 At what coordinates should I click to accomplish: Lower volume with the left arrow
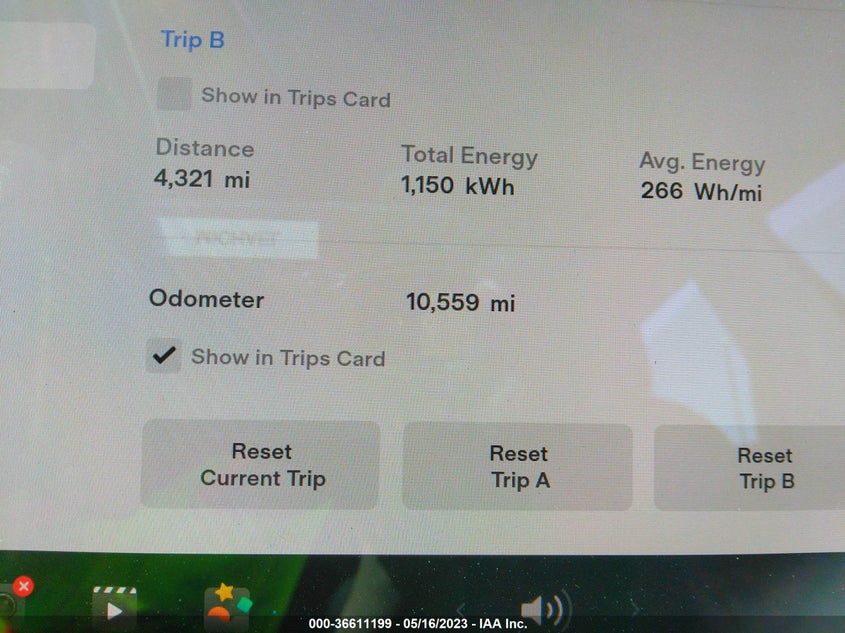tap(461, 607)
